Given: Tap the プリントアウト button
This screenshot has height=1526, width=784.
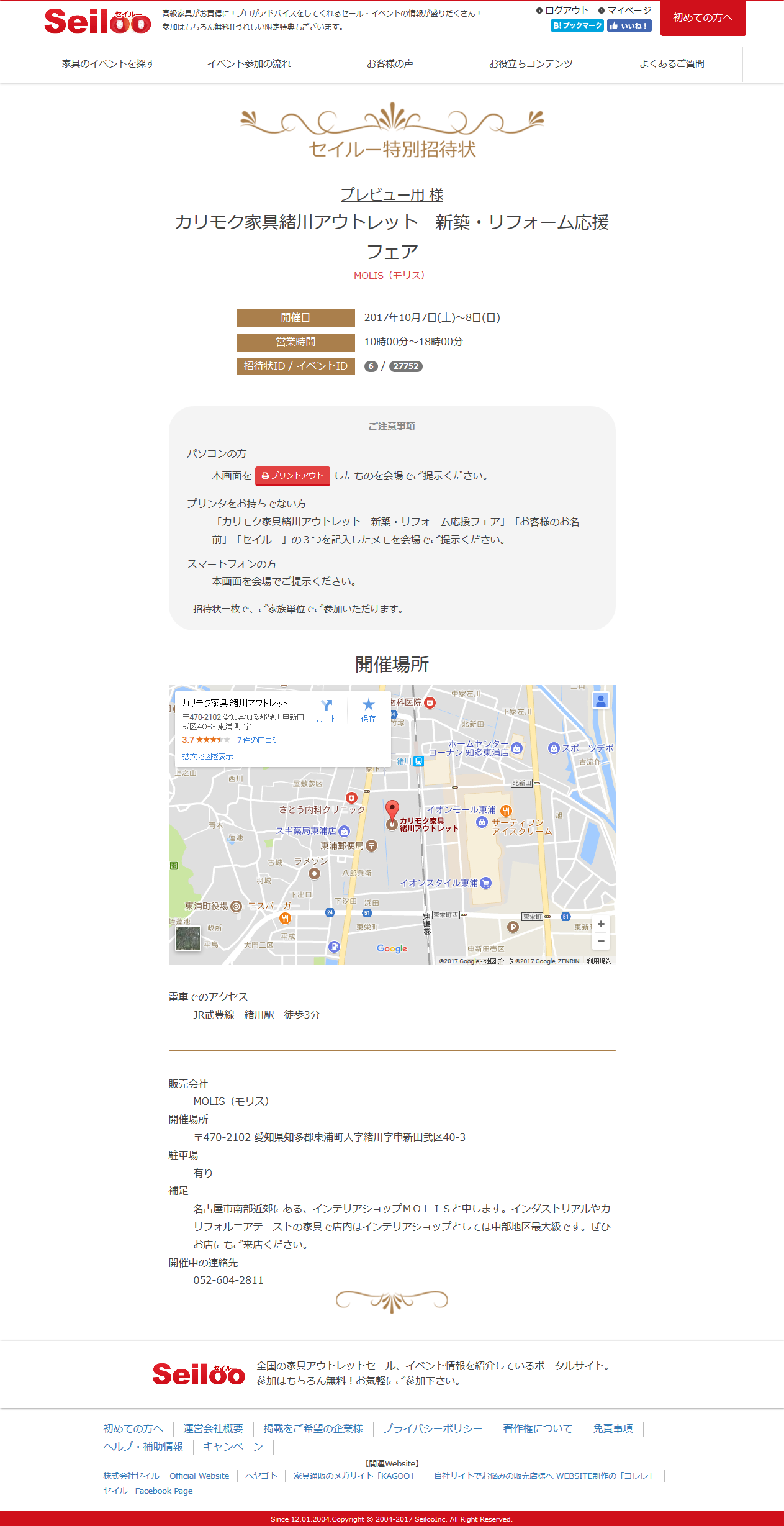Looking at the screenshot, I should 292,476.
